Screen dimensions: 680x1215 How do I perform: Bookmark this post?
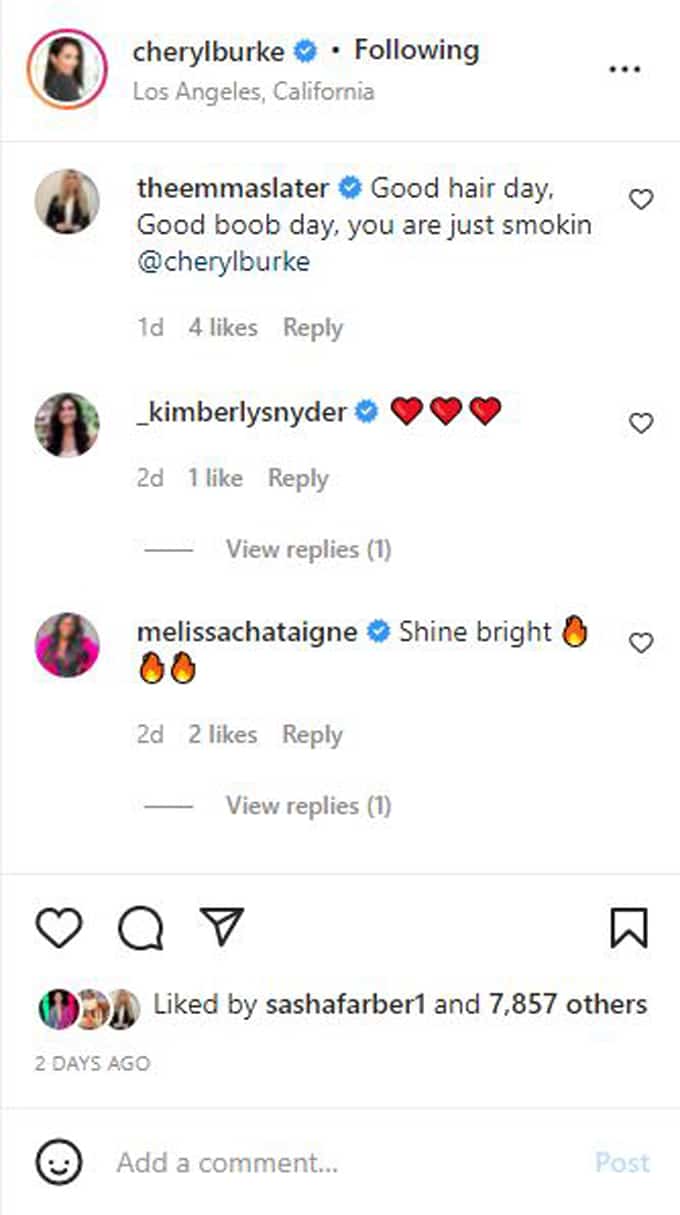(x=629, y=928)
